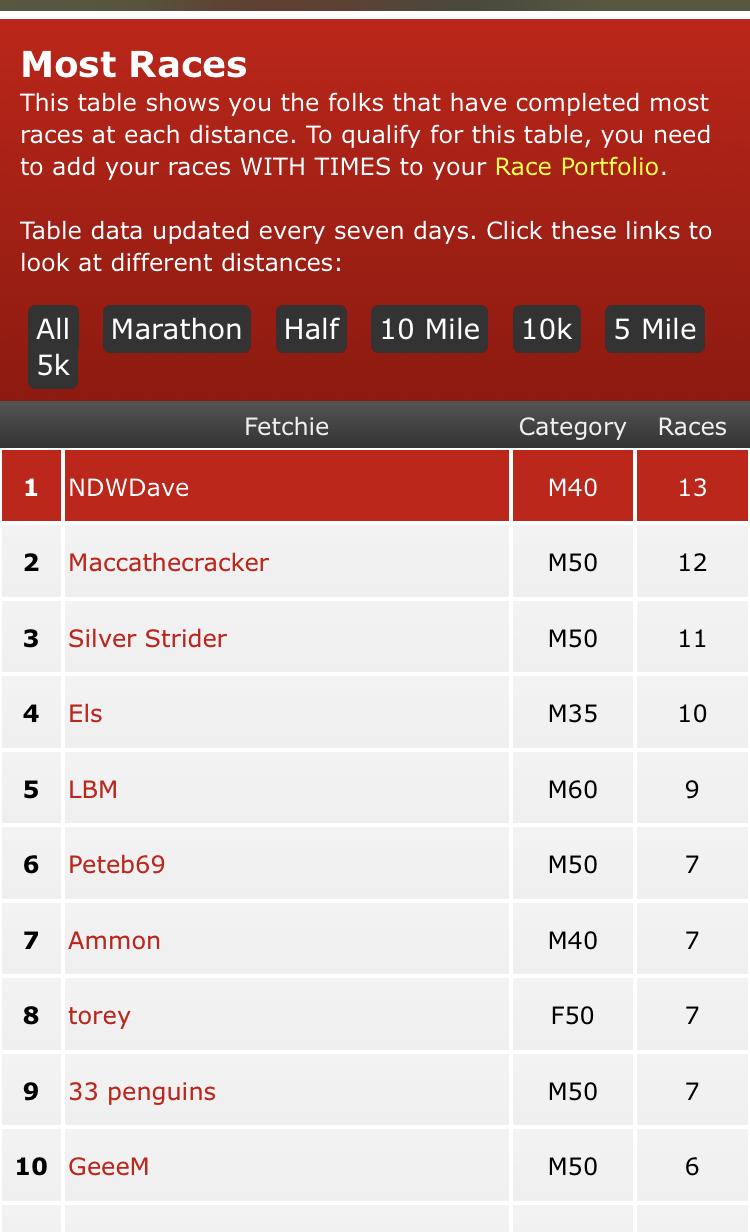View Silver Strider's profile
The height and width of the screenshot is (1232, 750).
[x=147, y=638]
